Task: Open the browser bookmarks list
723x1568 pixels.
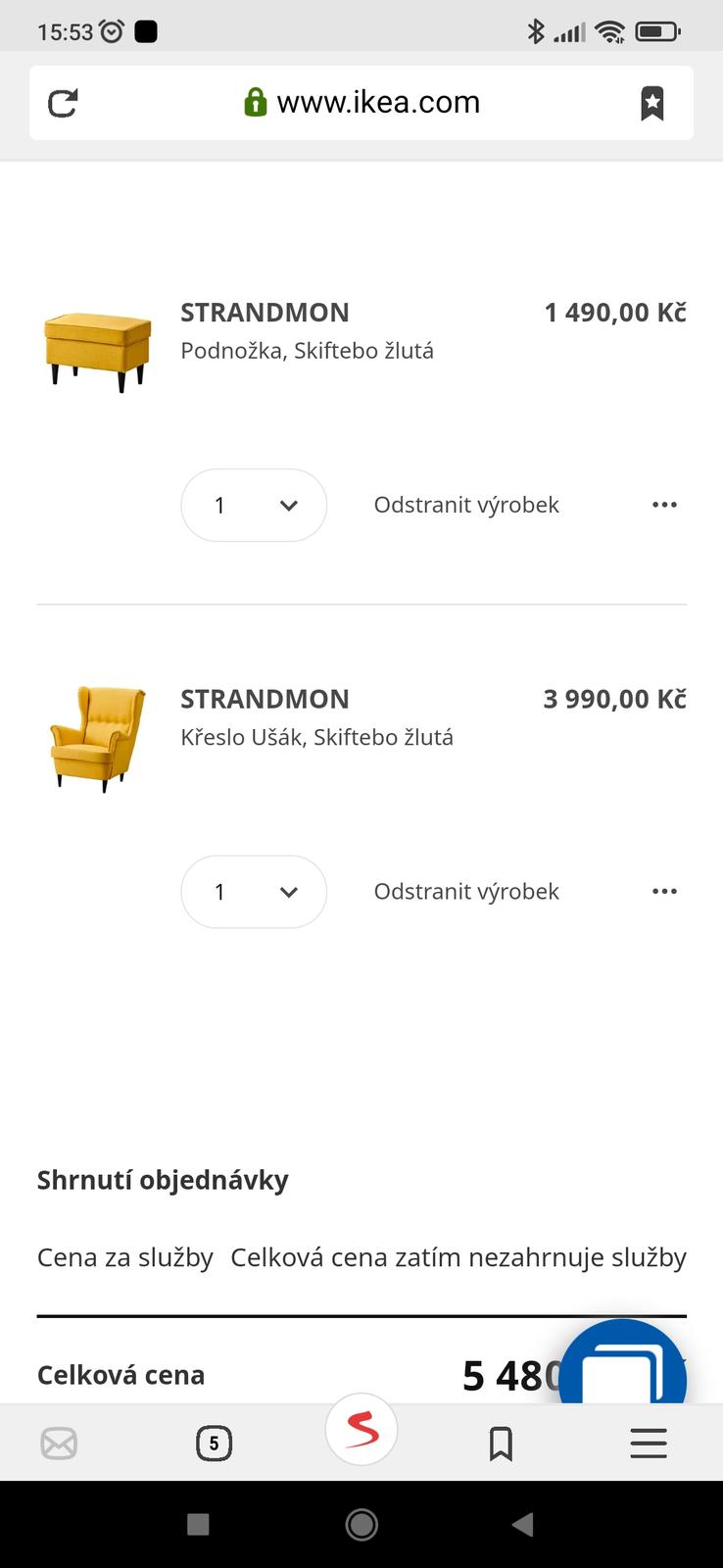Action: 501,1444
